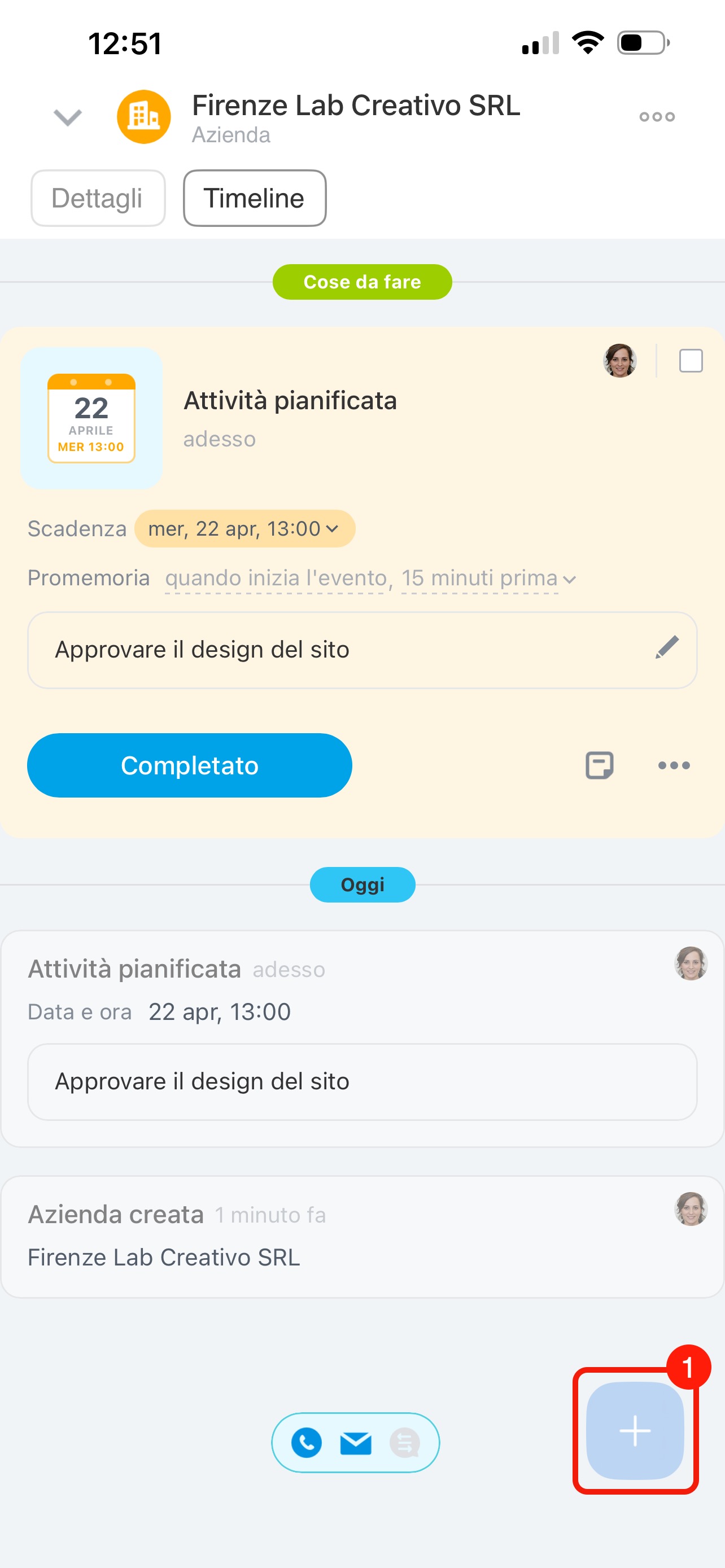
Task: Open the three-dot menu in the activity card
Action: tap(674, 765)
